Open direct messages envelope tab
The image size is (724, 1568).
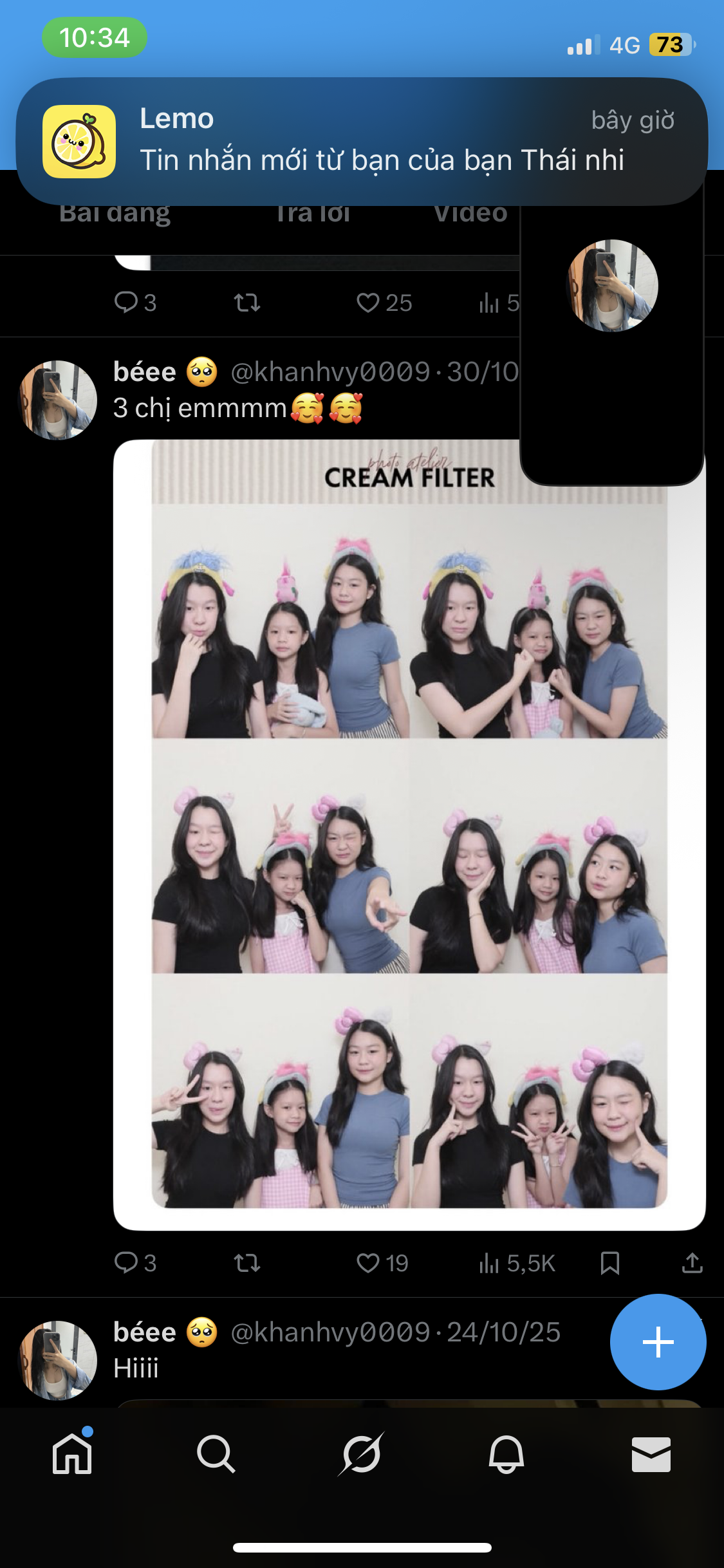(651, 1455)
